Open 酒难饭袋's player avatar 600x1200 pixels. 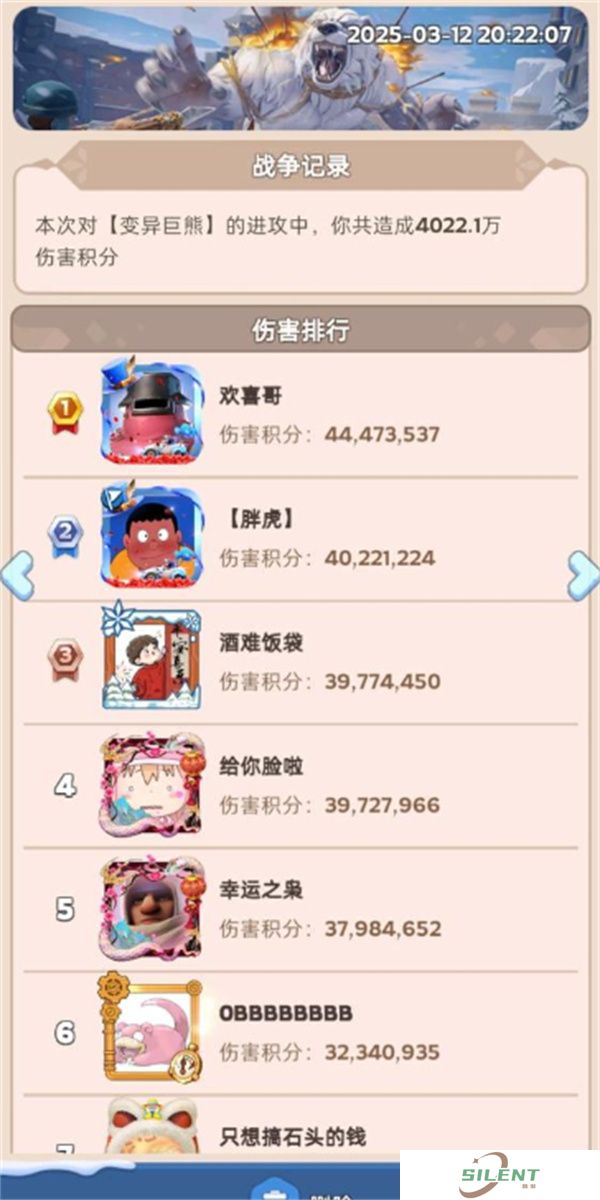pyautogui.click(x=151, y=660)
